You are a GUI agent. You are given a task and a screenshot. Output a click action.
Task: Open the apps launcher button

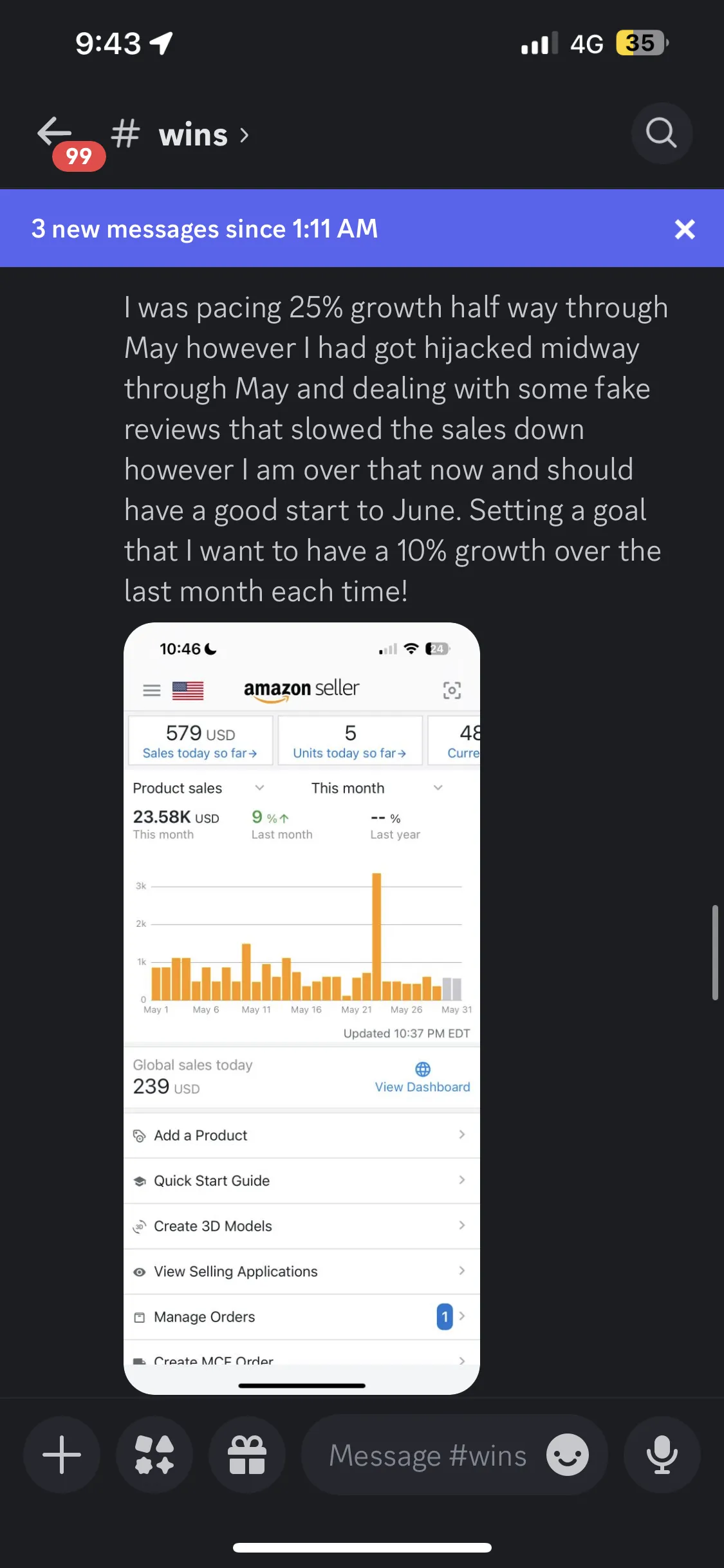coord(154,1455)
